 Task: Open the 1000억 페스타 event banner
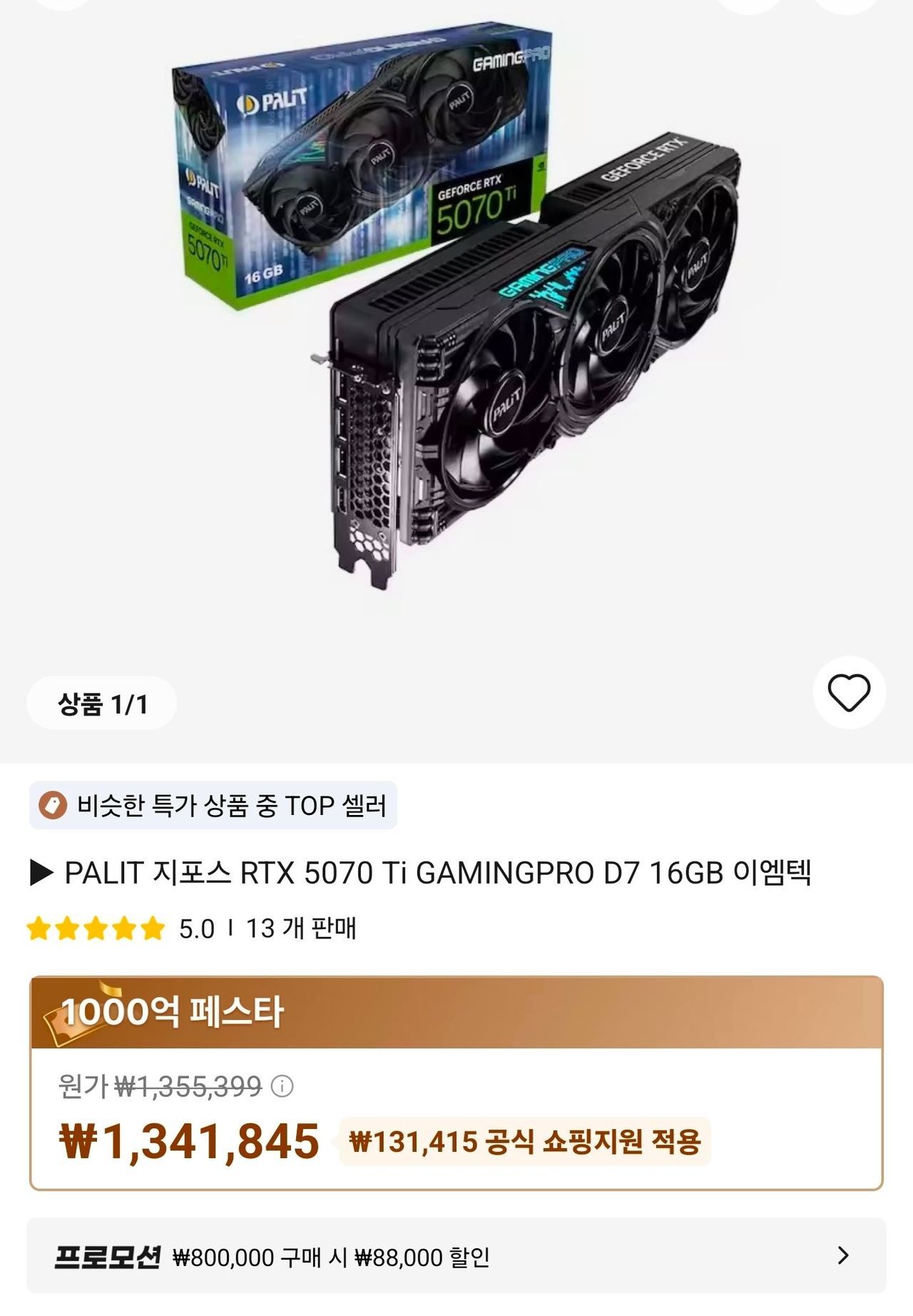(x=456, y=1012)
